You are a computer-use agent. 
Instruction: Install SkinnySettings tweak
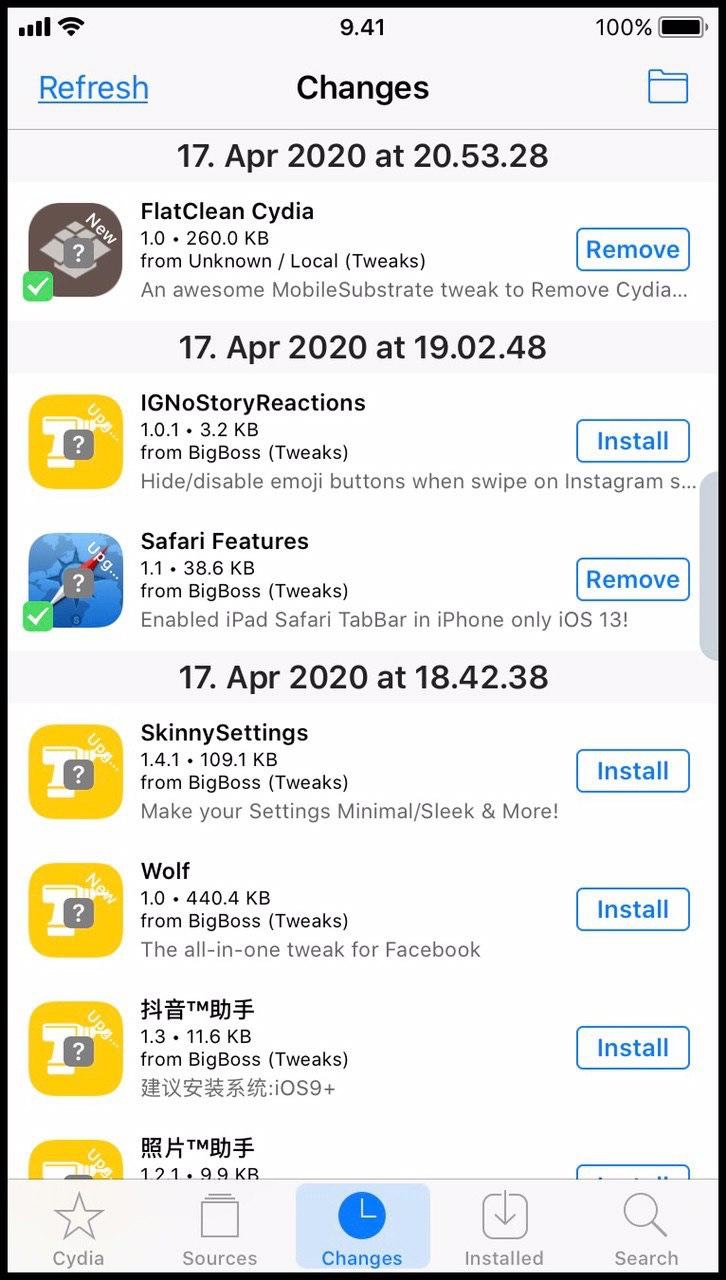632,771
